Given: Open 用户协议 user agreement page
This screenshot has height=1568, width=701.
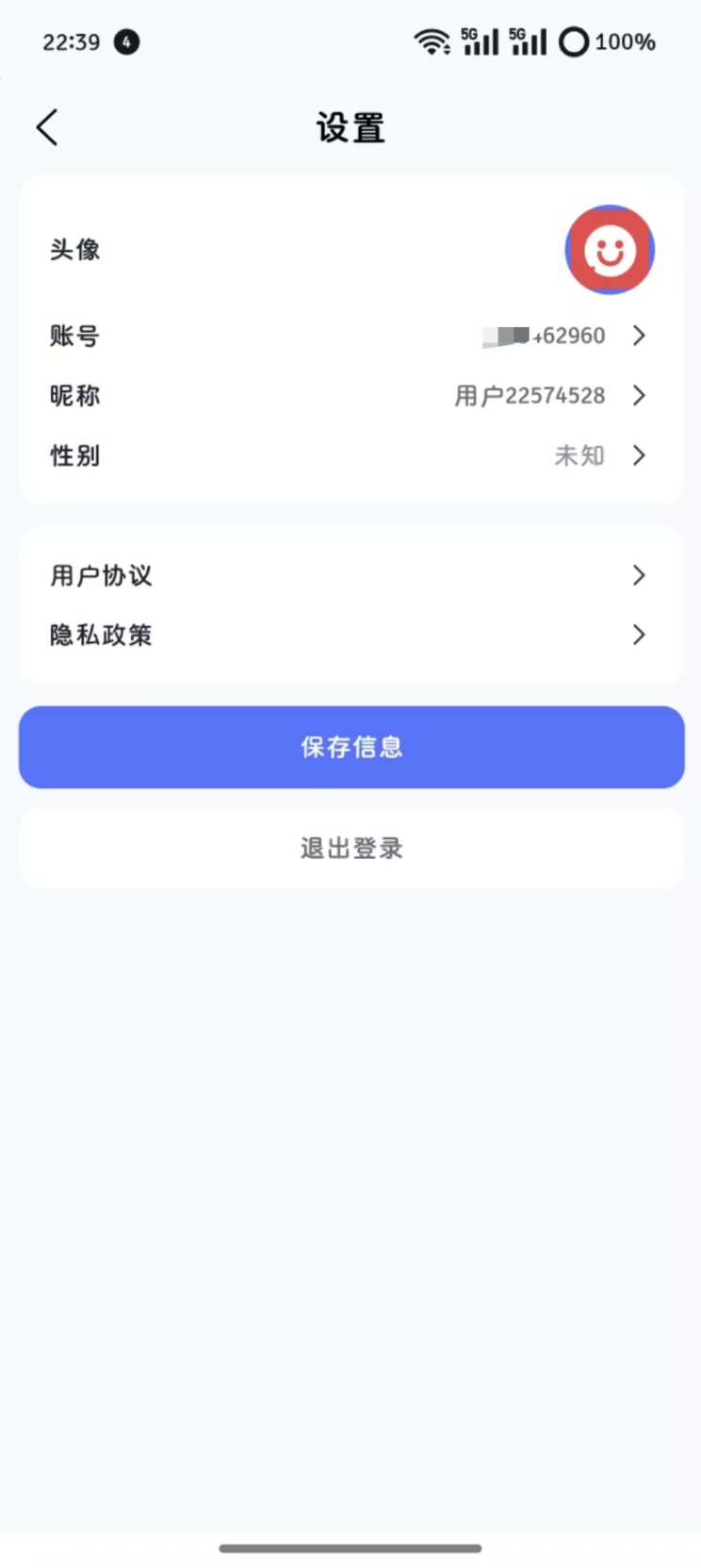Looking at the screenshot, I should 101,575.
